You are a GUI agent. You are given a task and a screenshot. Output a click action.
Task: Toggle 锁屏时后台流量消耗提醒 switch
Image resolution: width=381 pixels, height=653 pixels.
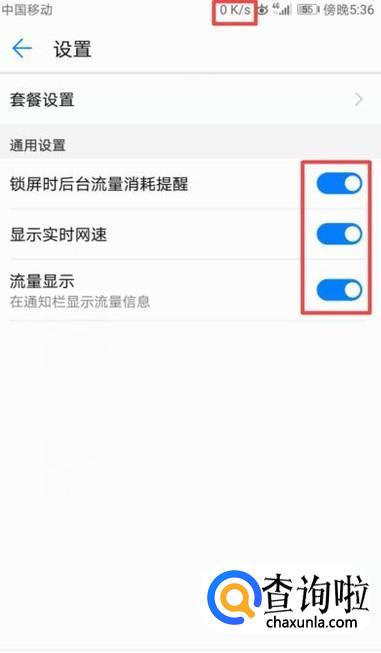pos(339,184)
